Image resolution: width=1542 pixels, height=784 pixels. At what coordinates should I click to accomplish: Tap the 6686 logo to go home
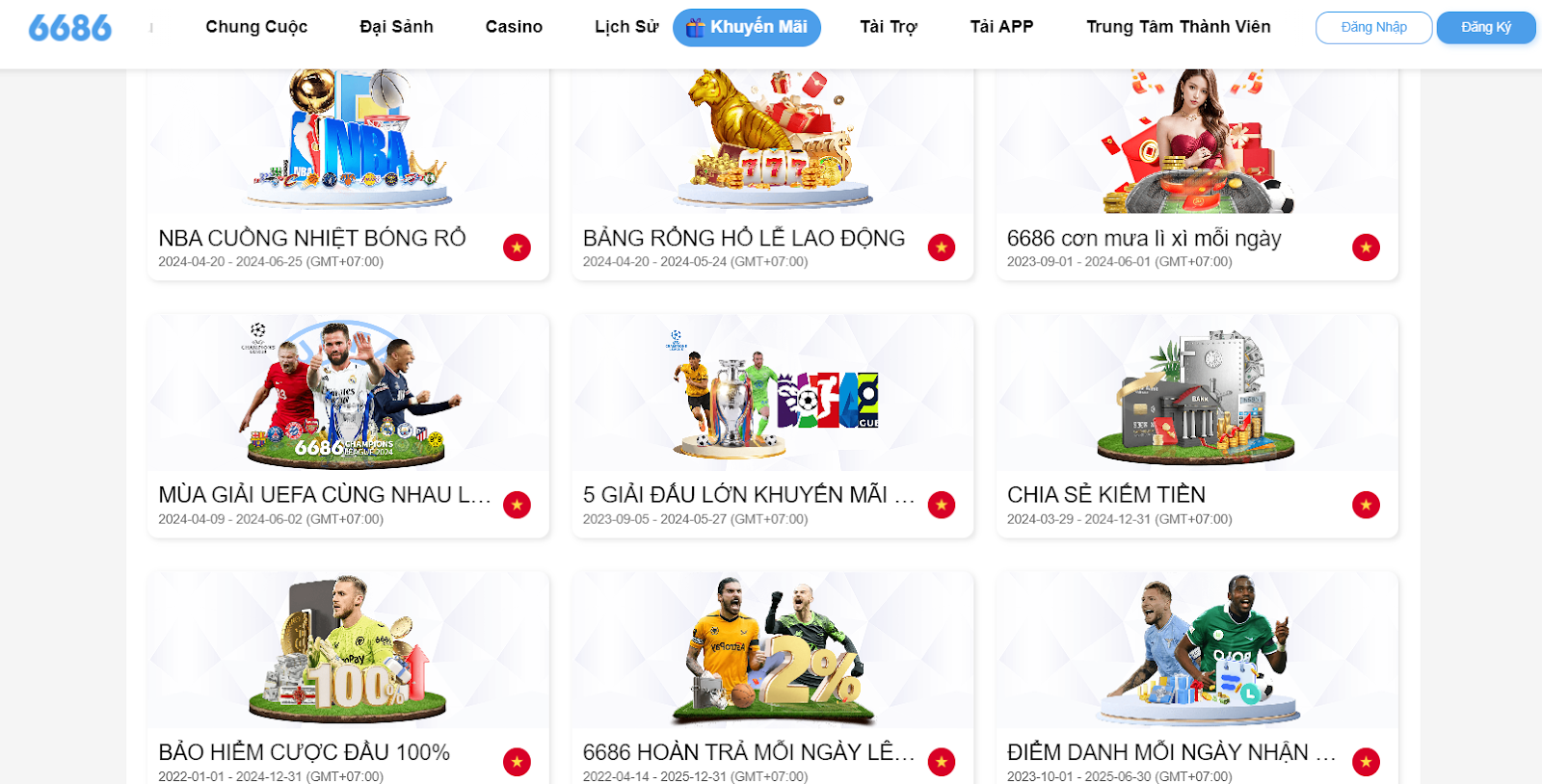pyautogui.click(x=69, y=28)
